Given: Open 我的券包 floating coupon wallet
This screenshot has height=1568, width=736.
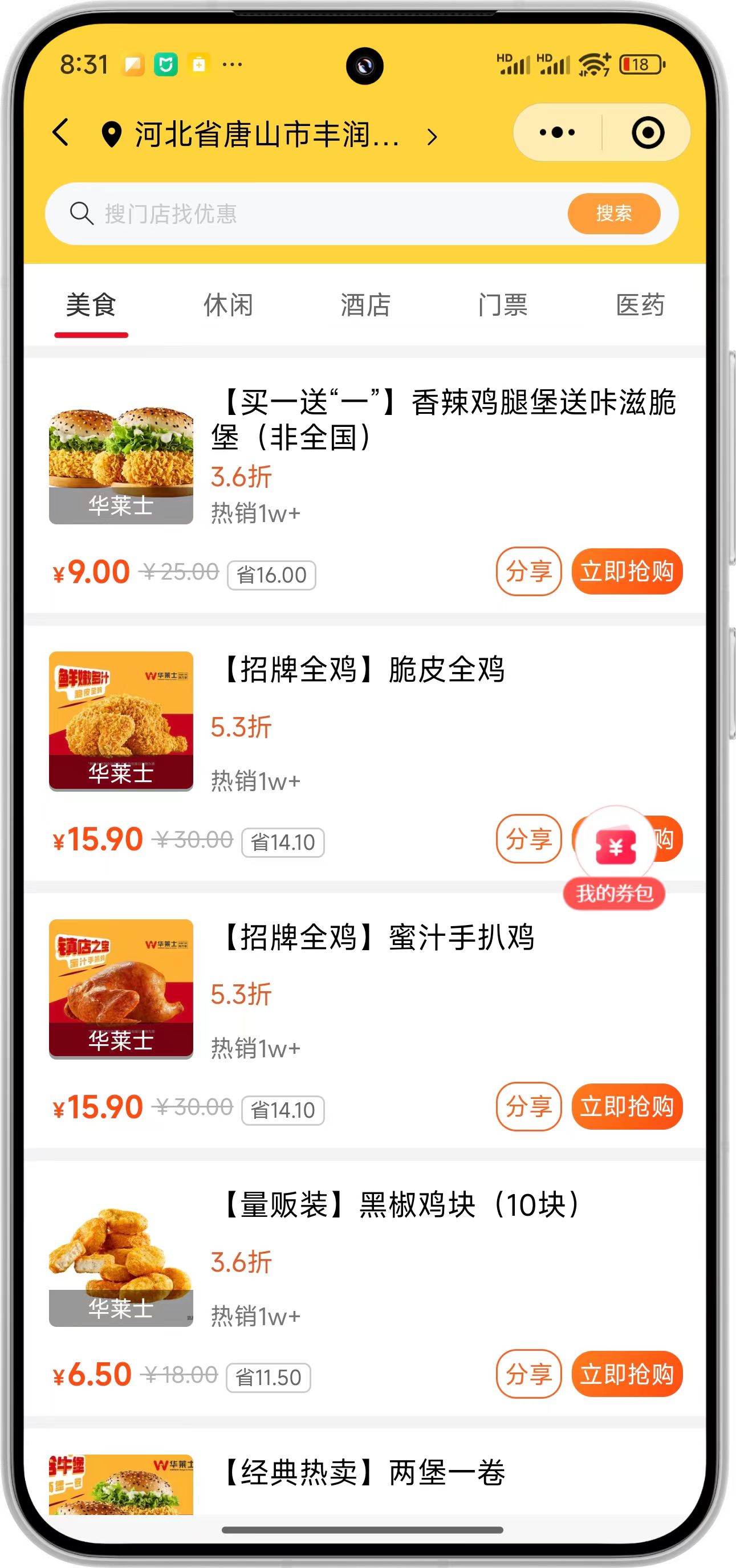Looking at the screenshot, I should click(615, 855).
